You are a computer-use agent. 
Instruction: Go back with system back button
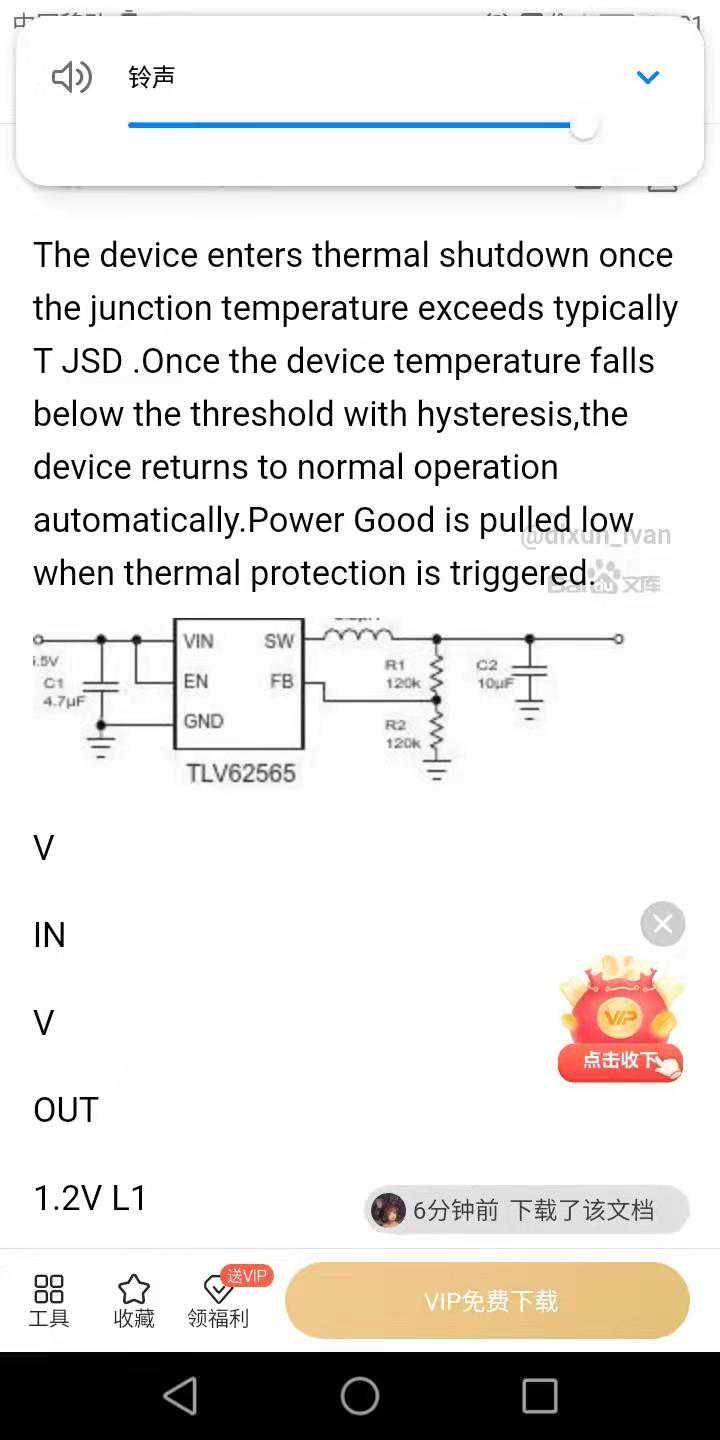point(180,1396)
